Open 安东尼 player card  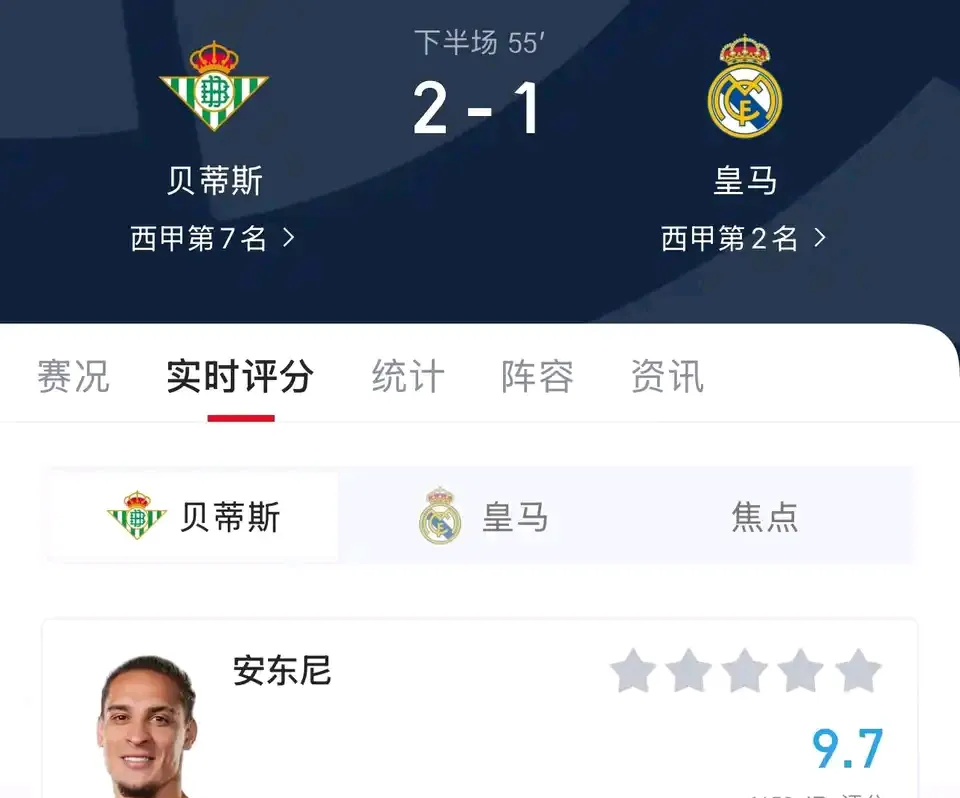(282, 671)
